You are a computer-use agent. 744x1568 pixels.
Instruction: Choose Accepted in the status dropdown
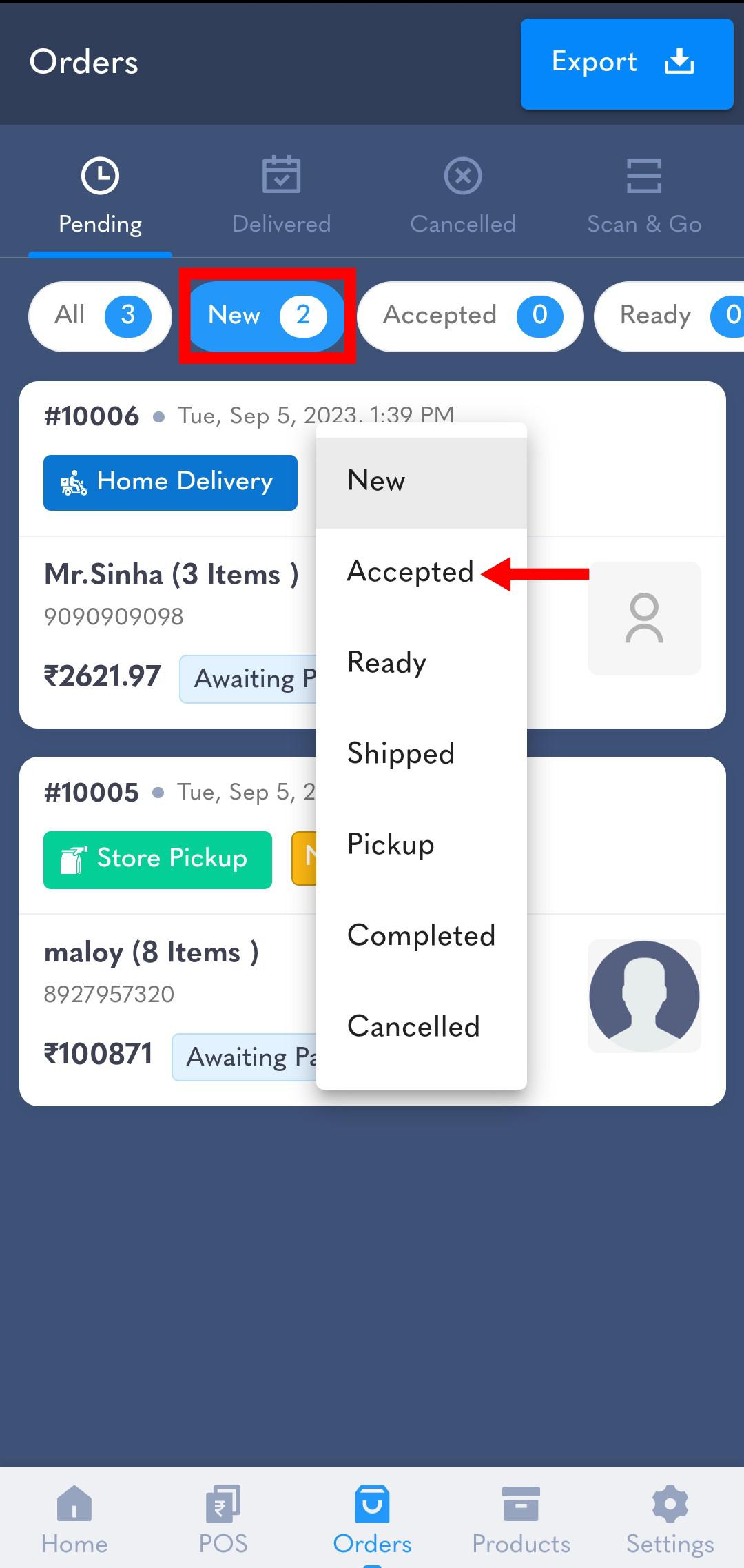(411, 571)
